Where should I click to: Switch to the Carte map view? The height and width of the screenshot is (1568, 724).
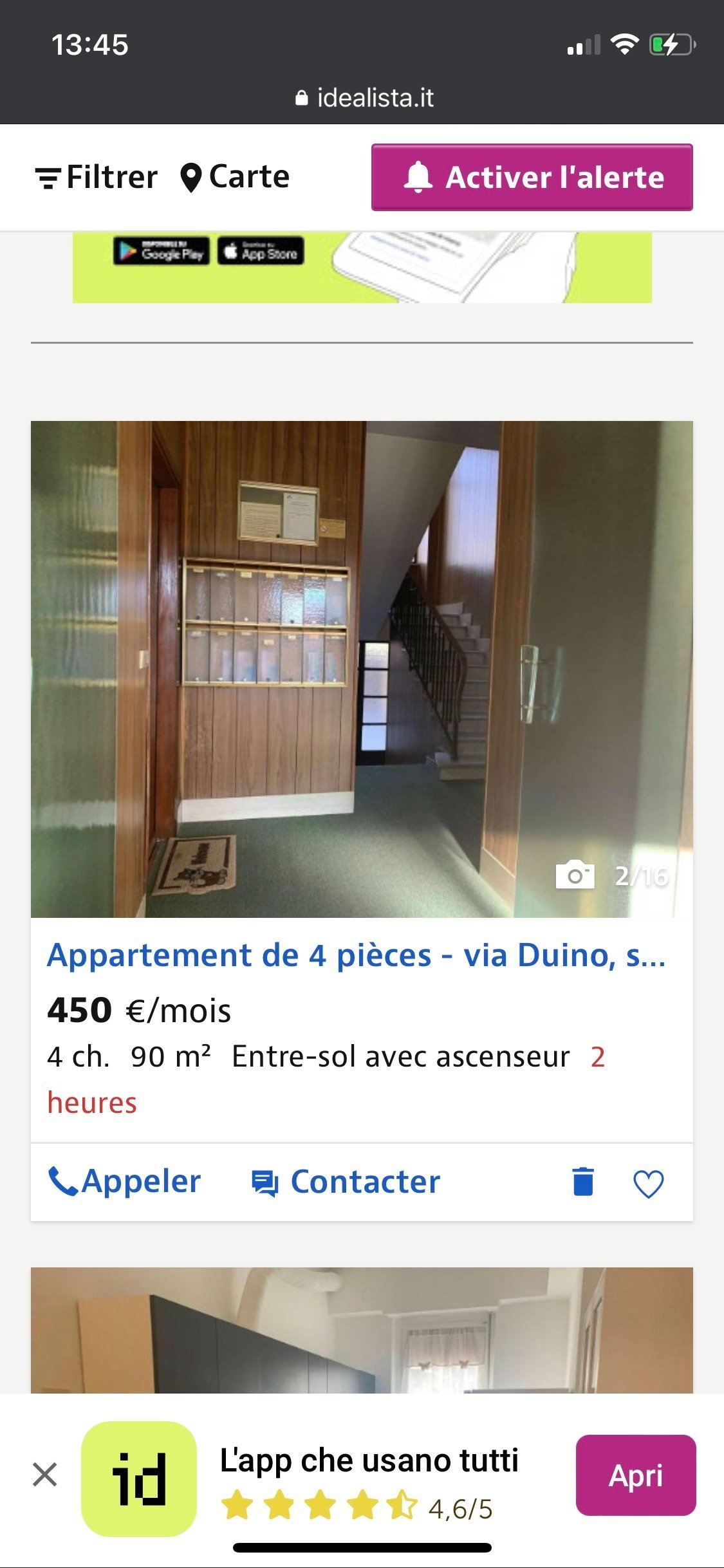(x=235, y=177)
